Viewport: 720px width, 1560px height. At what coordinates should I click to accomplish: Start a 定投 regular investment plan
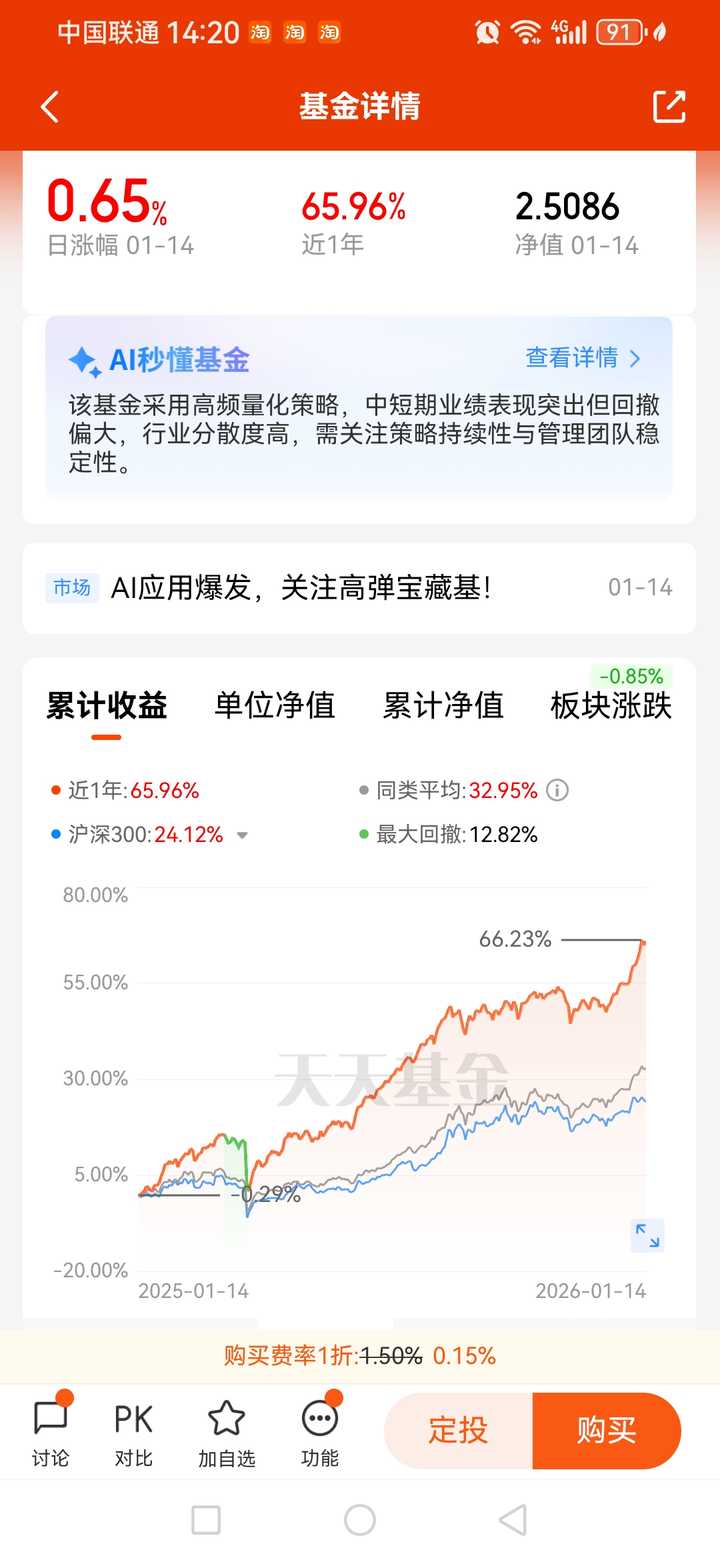(458, 1431)
